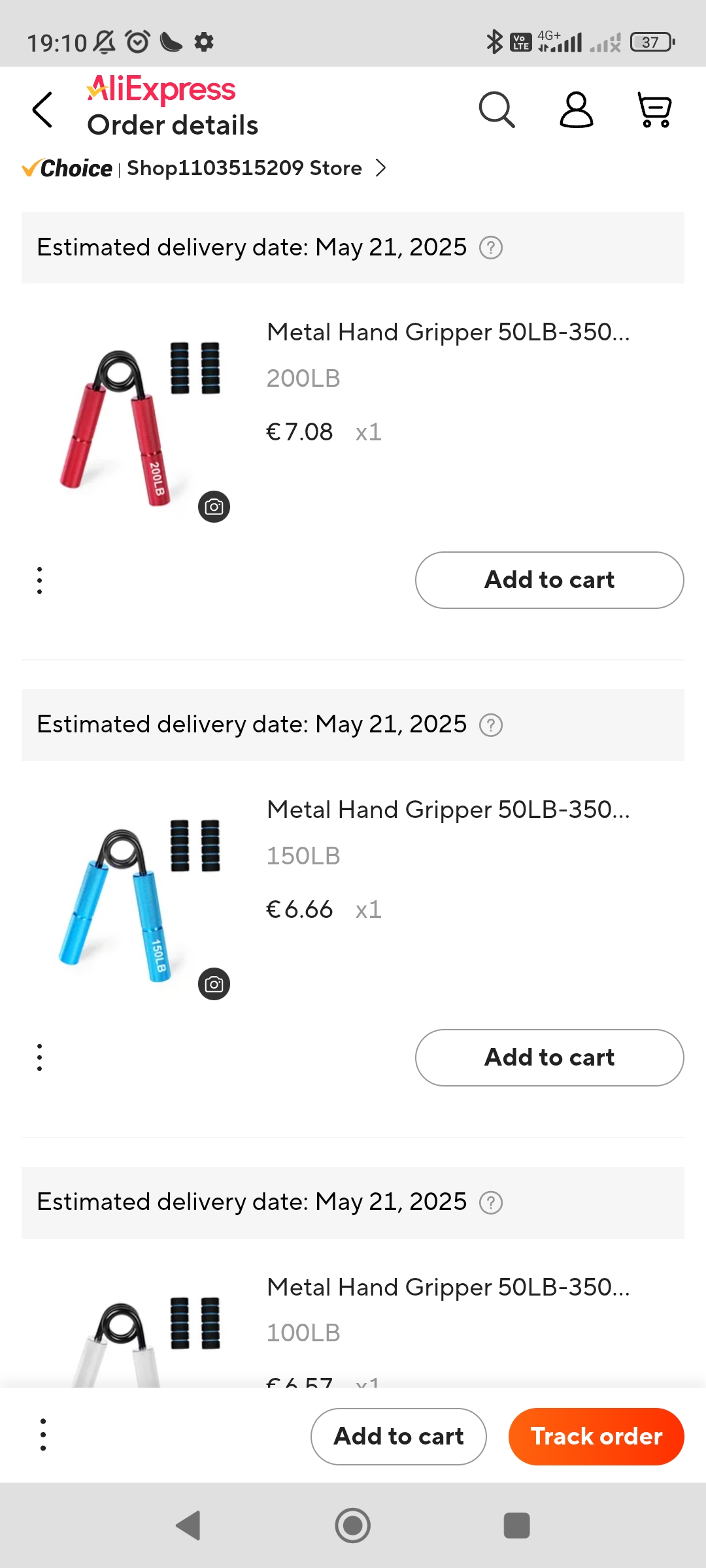The height and width of the screenshot is (1568, 706).
Task: Add the 150LB gripper to cart
Action: pyautogui.click(x=549, y=1058)
